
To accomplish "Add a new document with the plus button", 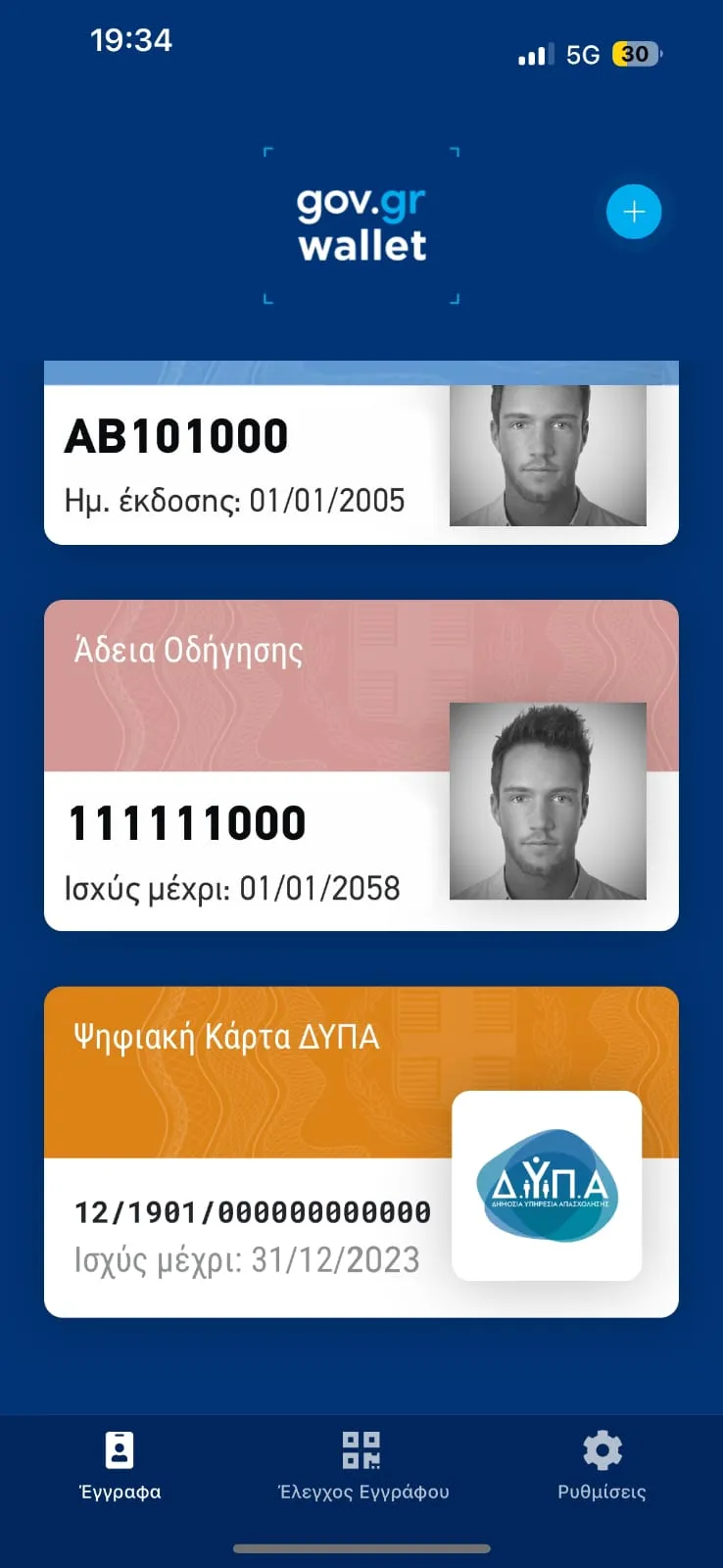I will 634,212.
